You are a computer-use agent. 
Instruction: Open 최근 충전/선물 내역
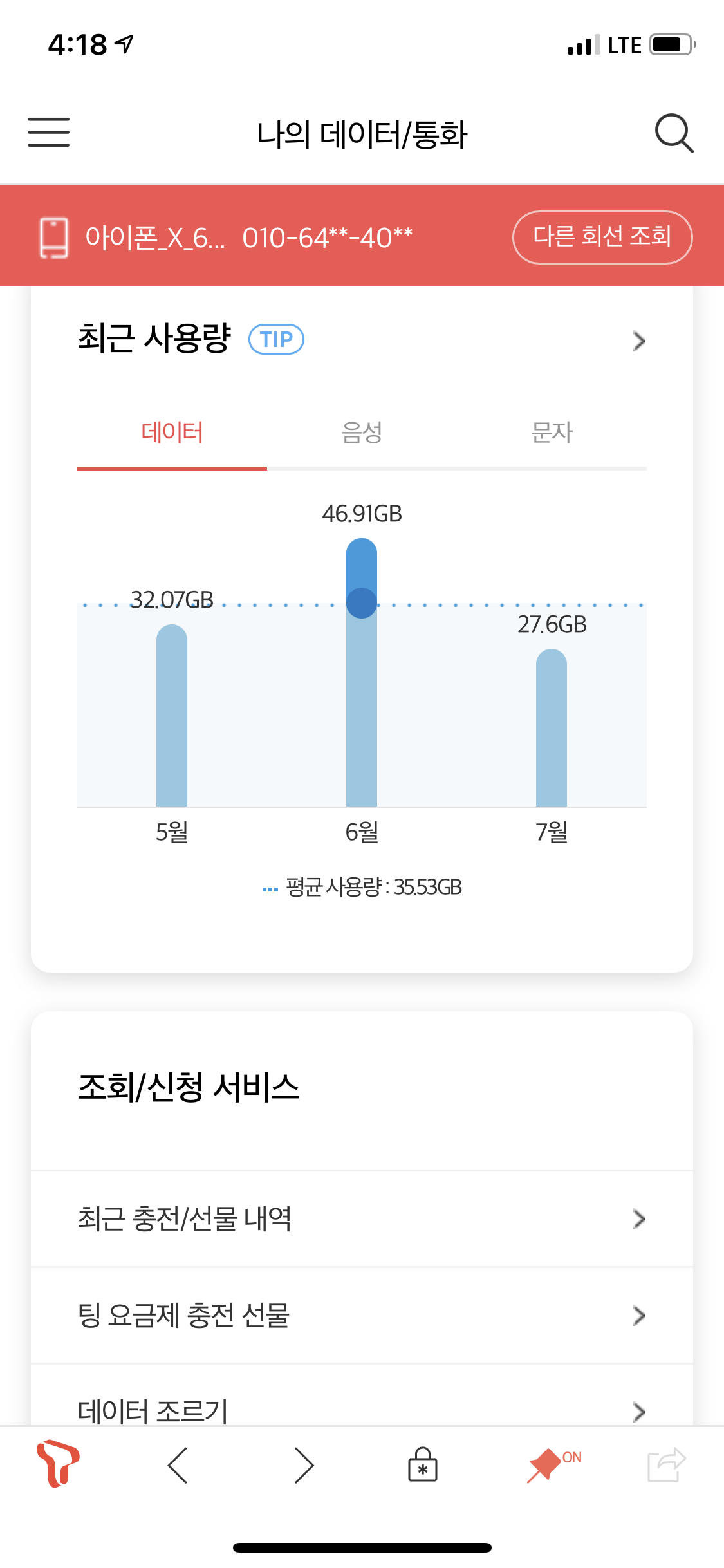(362, 1218)
